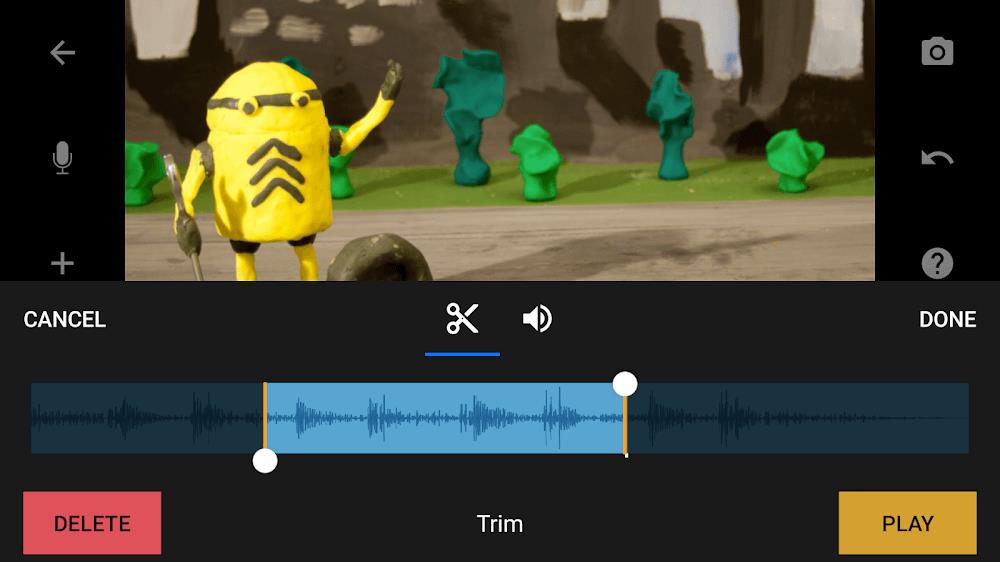Switch to the volume speaker tab

537,319
